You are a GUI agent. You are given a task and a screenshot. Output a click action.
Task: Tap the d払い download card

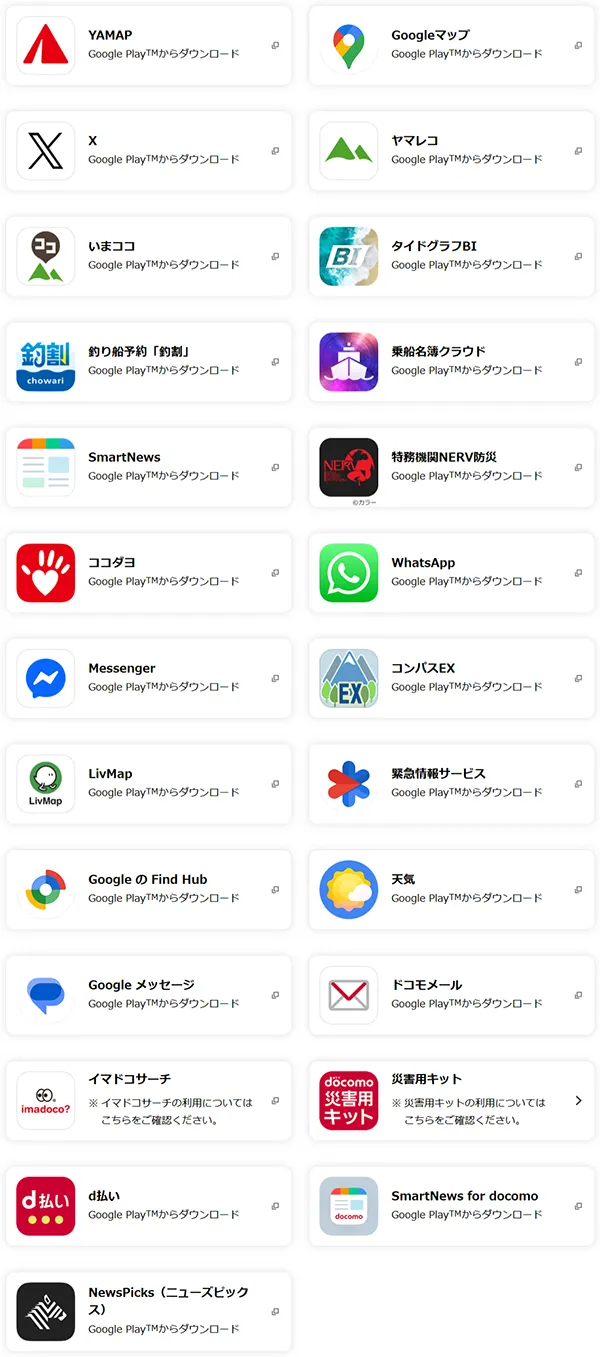[148, 1206]
